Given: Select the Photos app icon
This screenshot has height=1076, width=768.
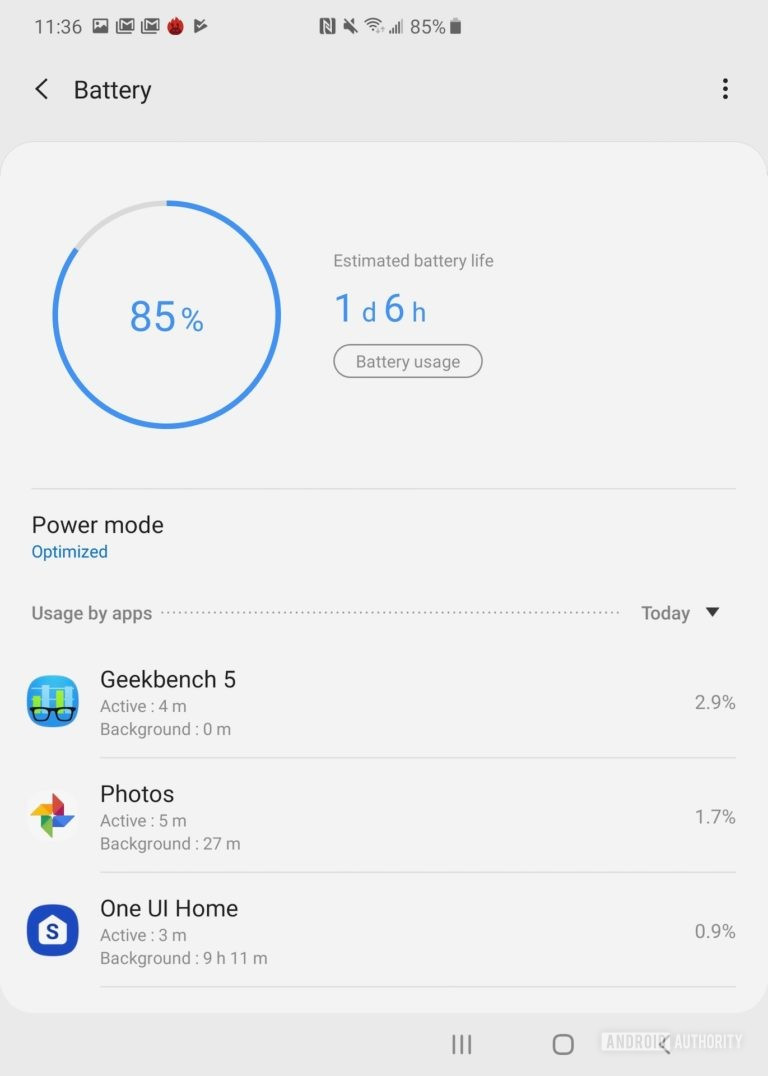Looking at the screenshot, I should pos(52,815).
